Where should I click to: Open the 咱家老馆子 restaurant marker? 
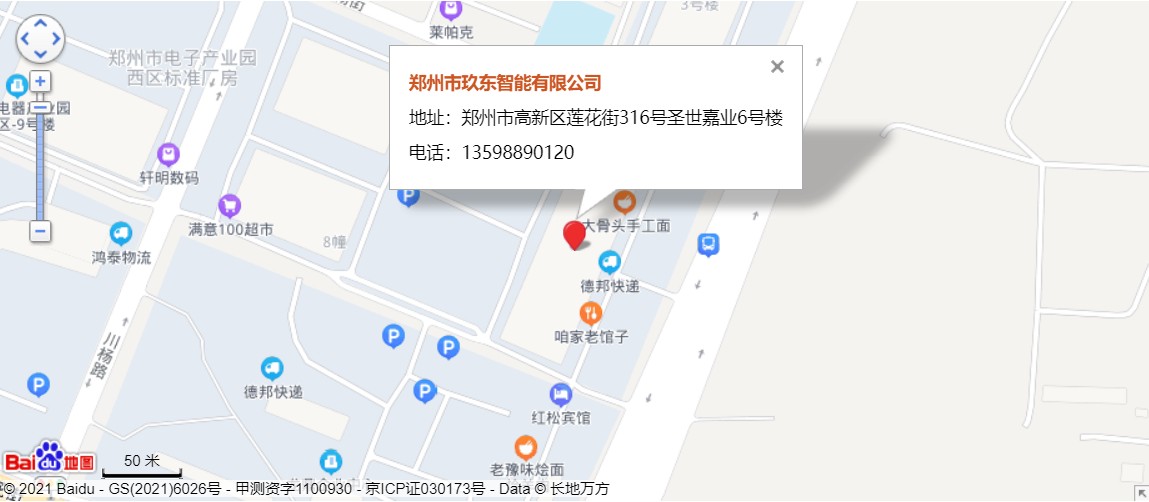click(590, 313)
